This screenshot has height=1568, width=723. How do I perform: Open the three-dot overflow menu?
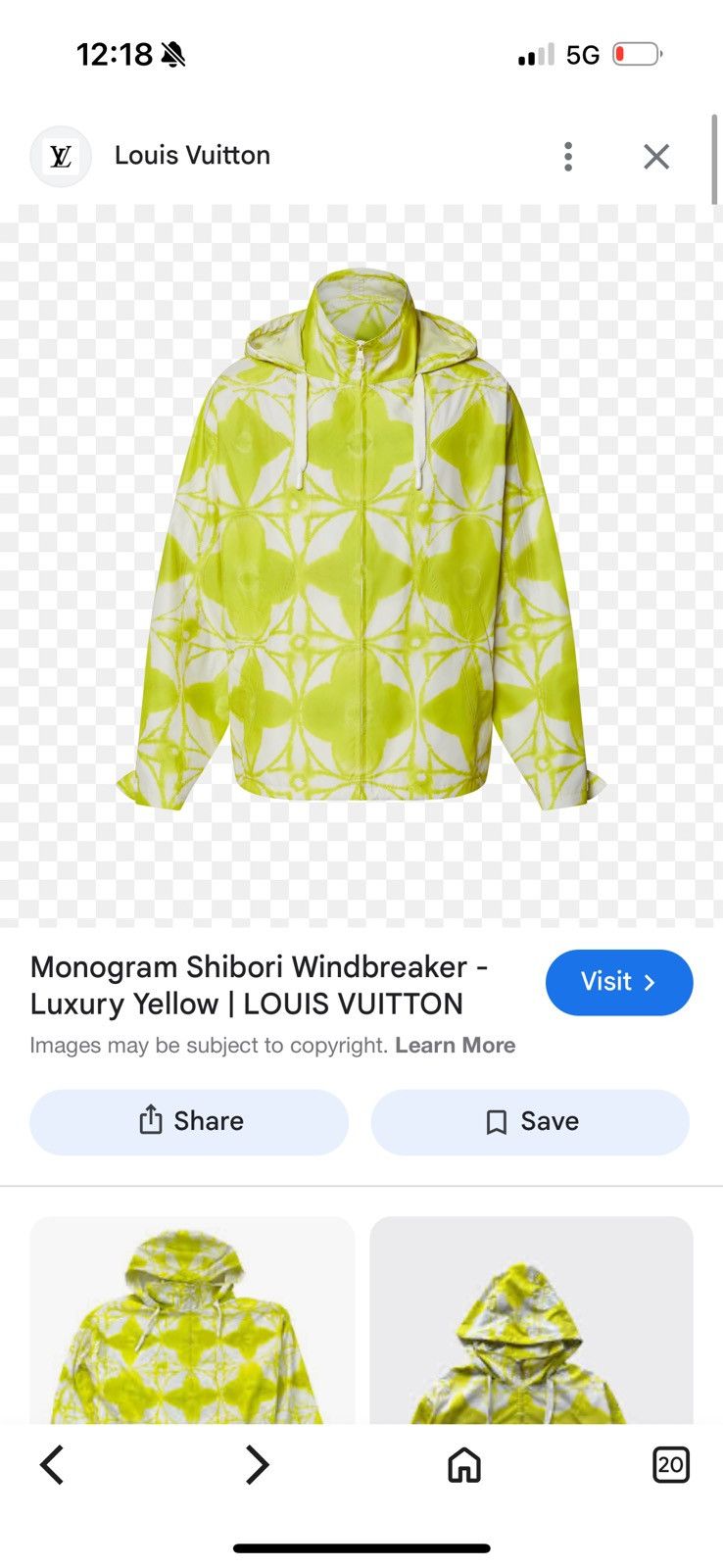tap(568, 157)
